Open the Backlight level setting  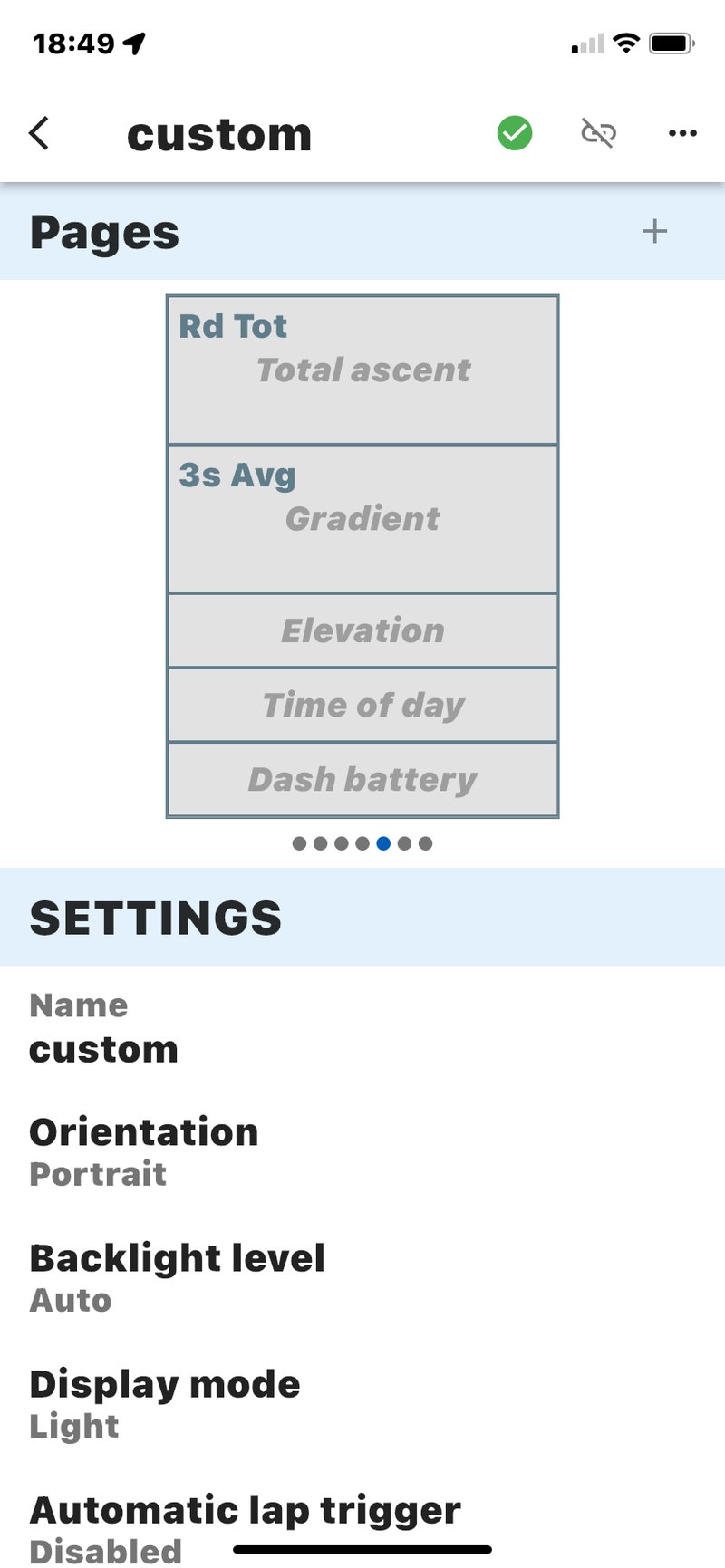177,1277
